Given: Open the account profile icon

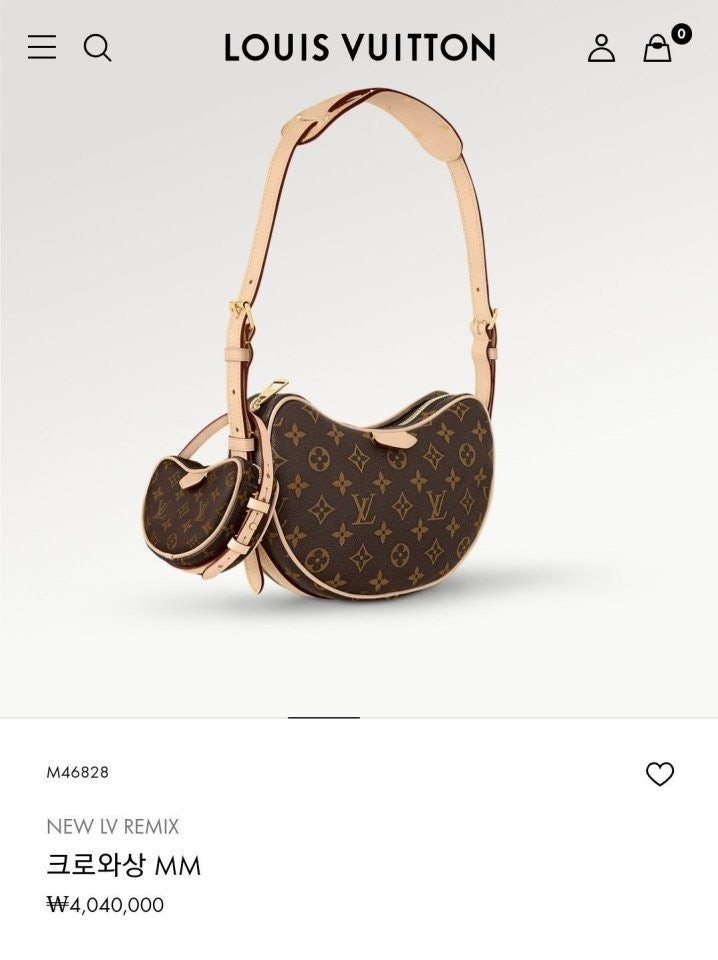Looking at the screenshot, I should pyautogui.click(x=601, y=47).
